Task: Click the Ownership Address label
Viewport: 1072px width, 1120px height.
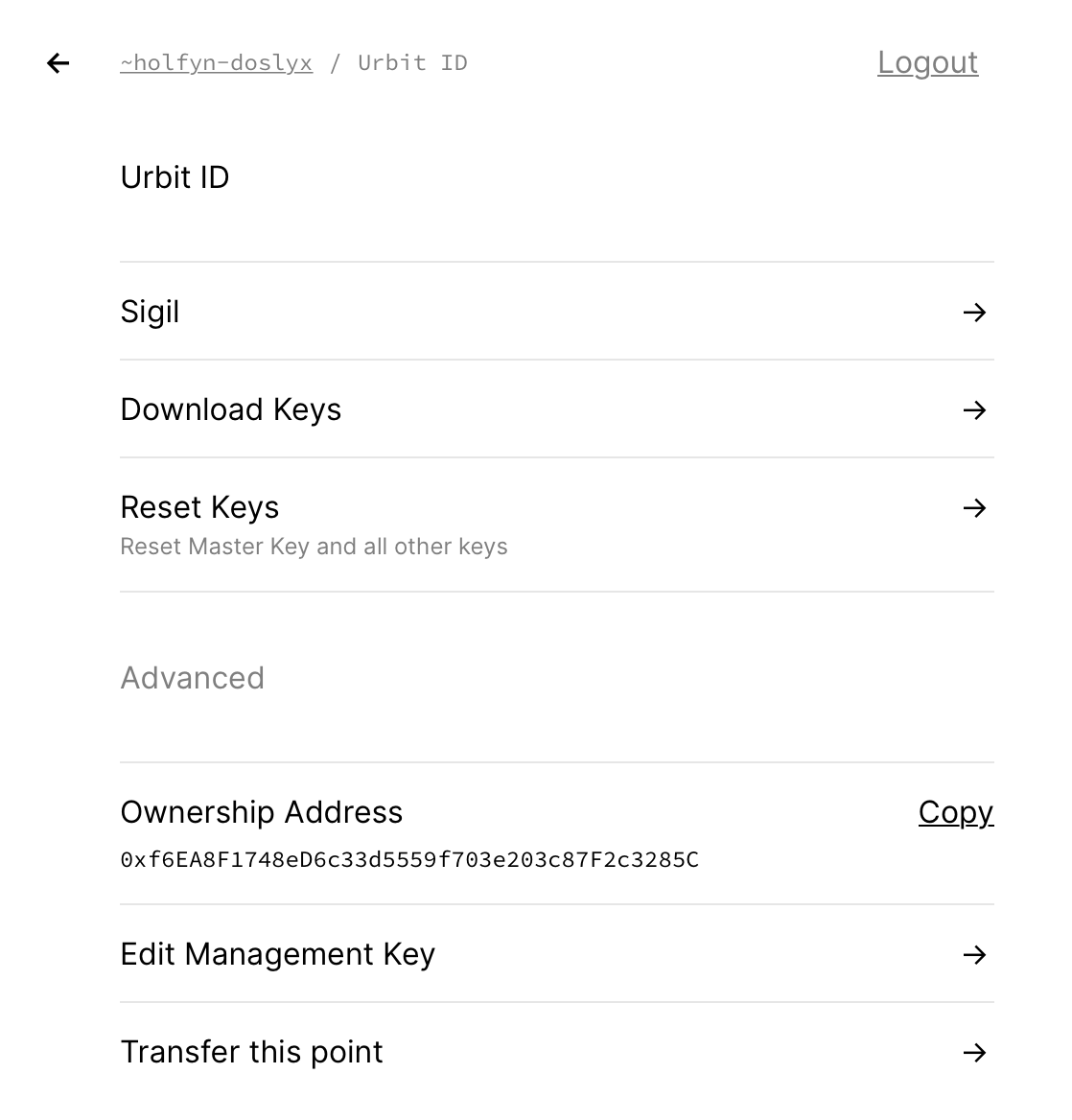Action: click(261, 812)
